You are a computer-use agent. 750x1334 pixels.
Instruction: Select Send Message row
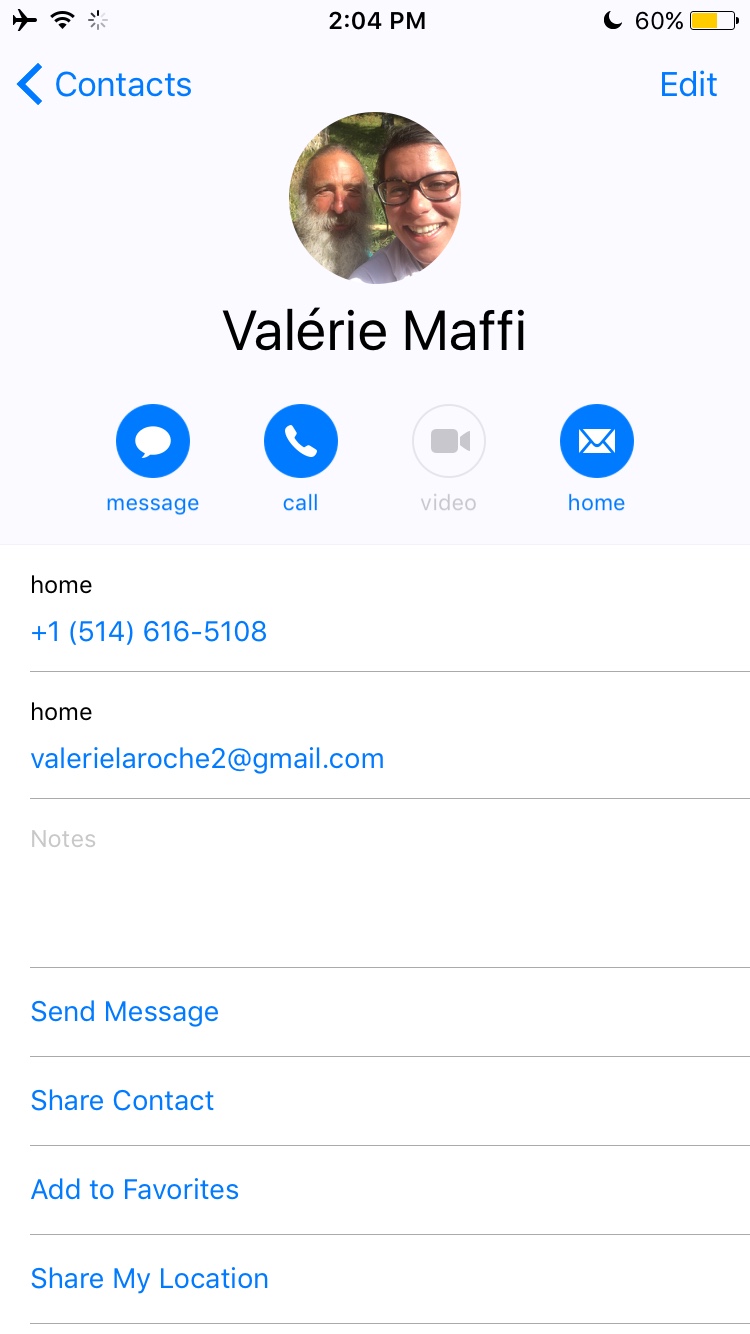[x=125, y=1012]
